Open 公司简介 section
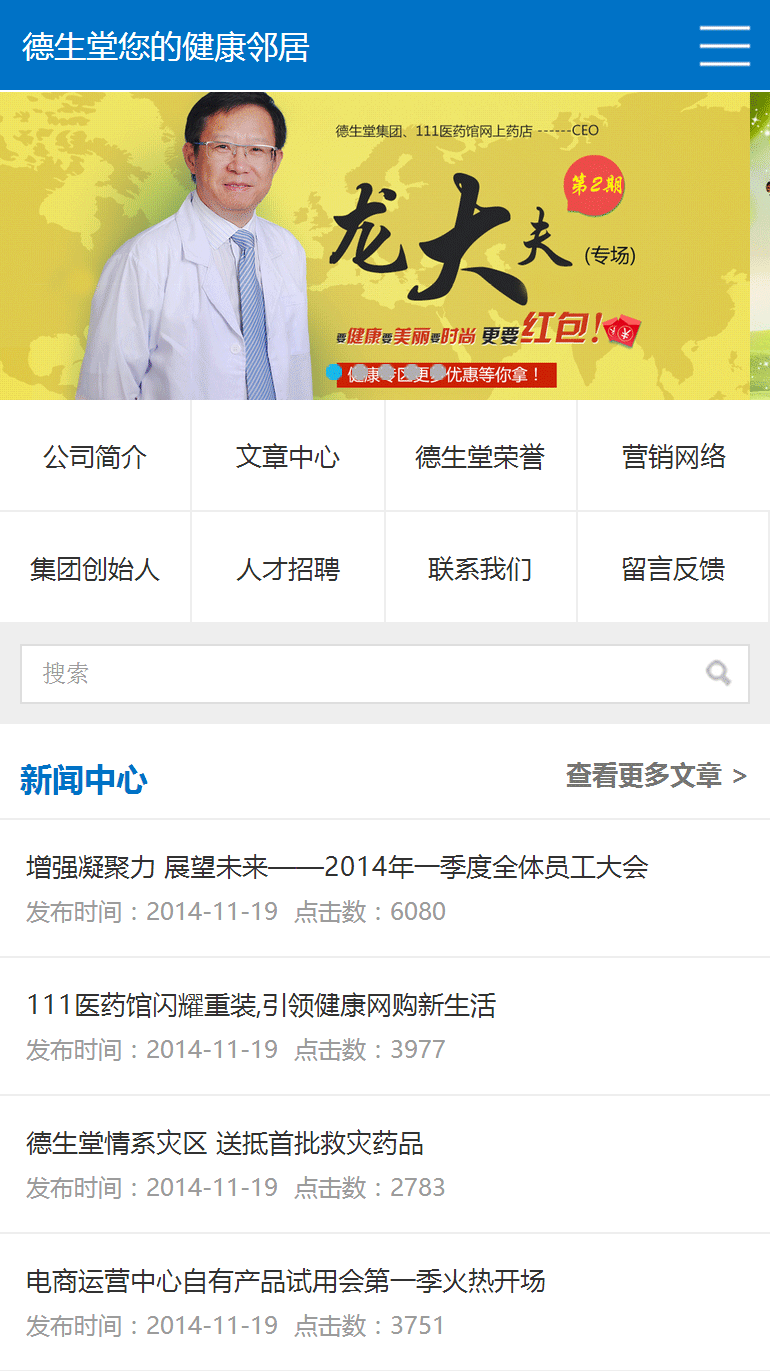This screenshot has height=1371, width=770. (x=95, y=457)
